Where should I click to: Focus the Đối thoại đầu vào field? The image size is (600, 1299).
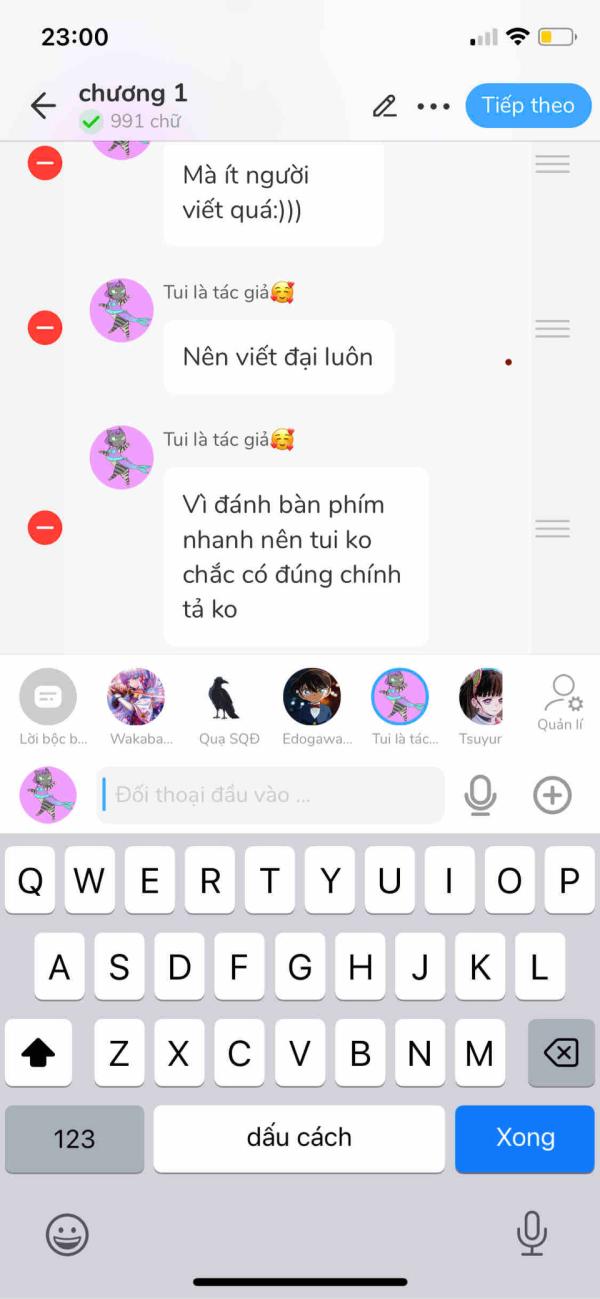tap(270, 796)
